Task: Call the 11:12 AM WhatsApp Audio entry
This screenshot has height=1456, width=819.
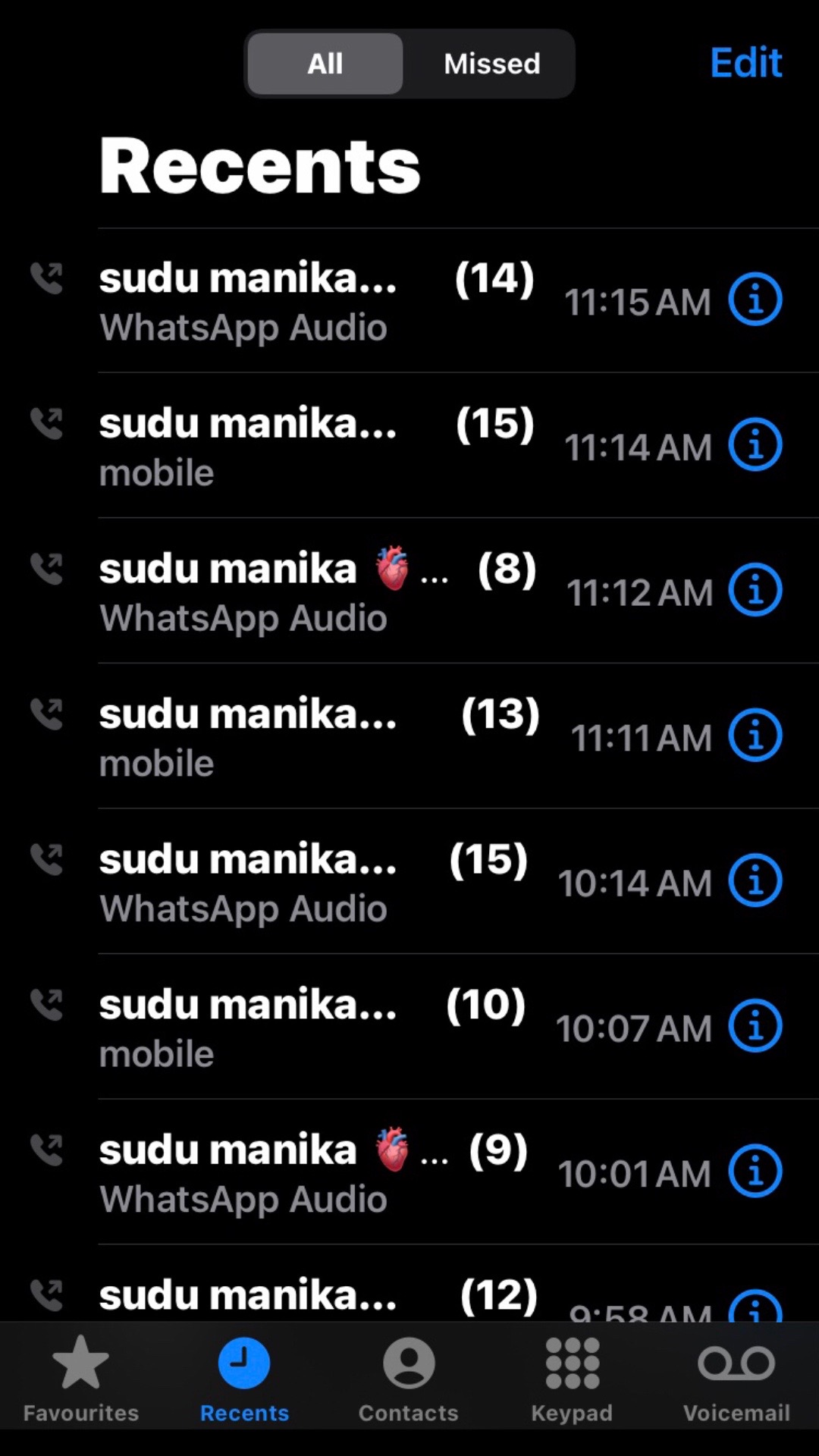Action: pyautogui.click(x=303, y=591)
